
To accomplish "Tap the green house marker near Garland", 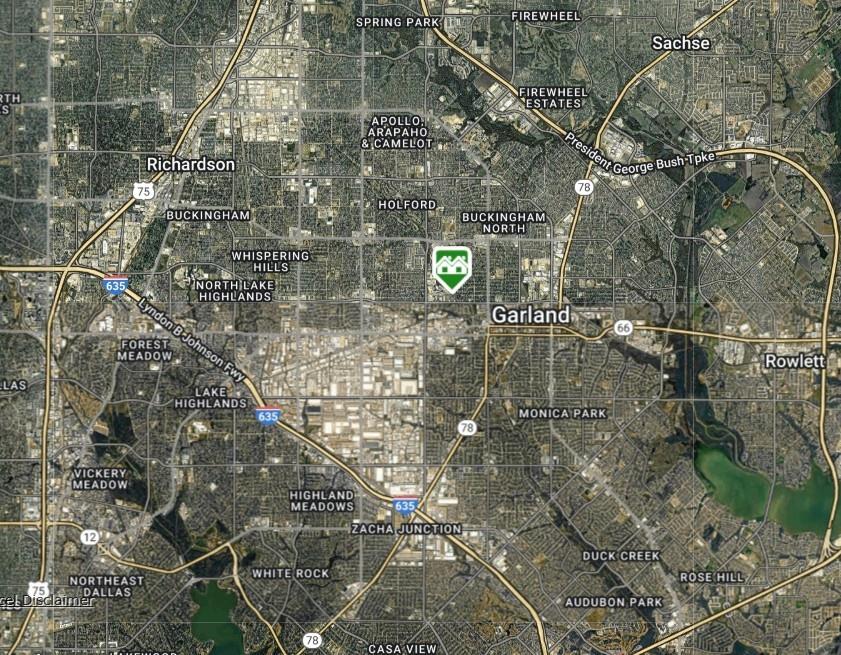I will [452, 268].
